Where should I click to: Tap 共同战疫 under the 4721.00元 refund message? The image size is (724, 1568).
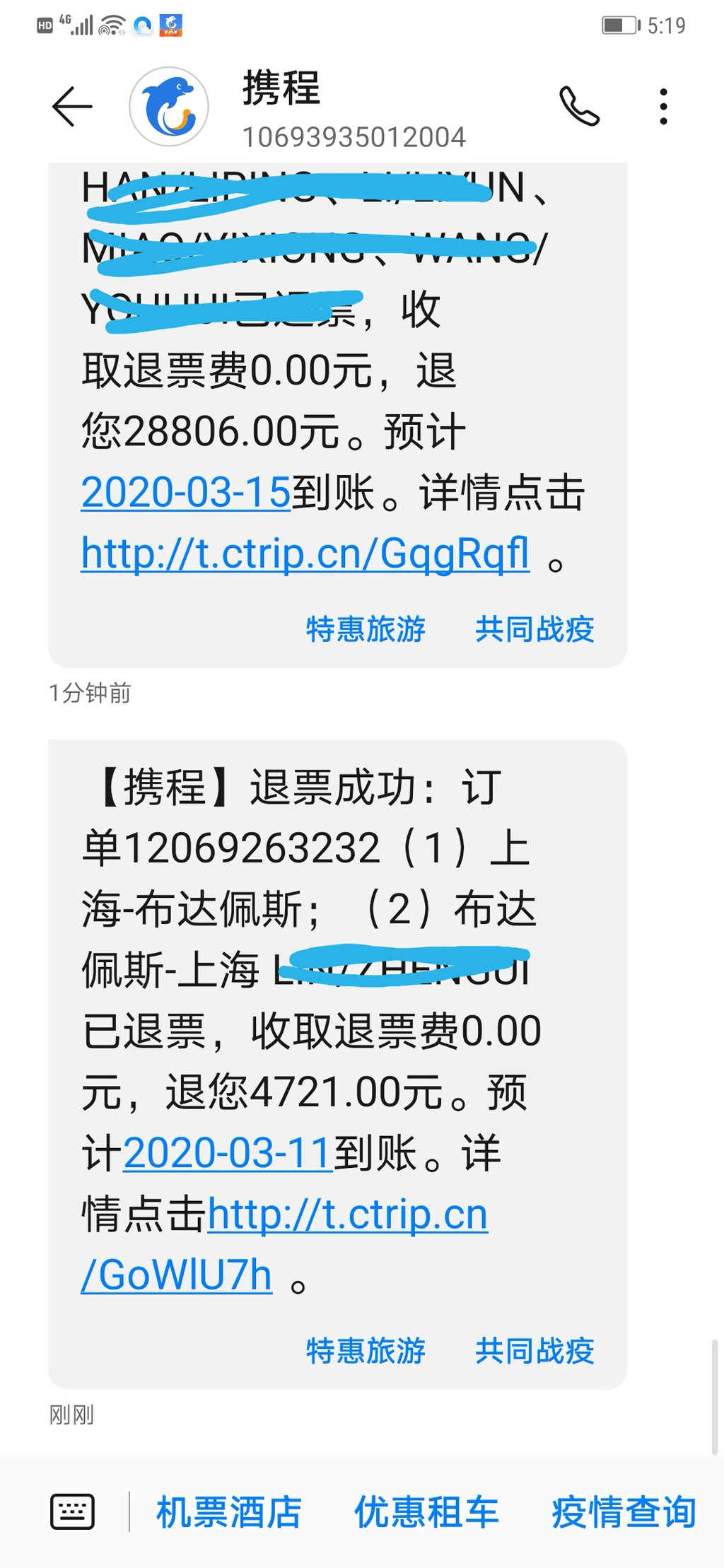click(535, 1351)
